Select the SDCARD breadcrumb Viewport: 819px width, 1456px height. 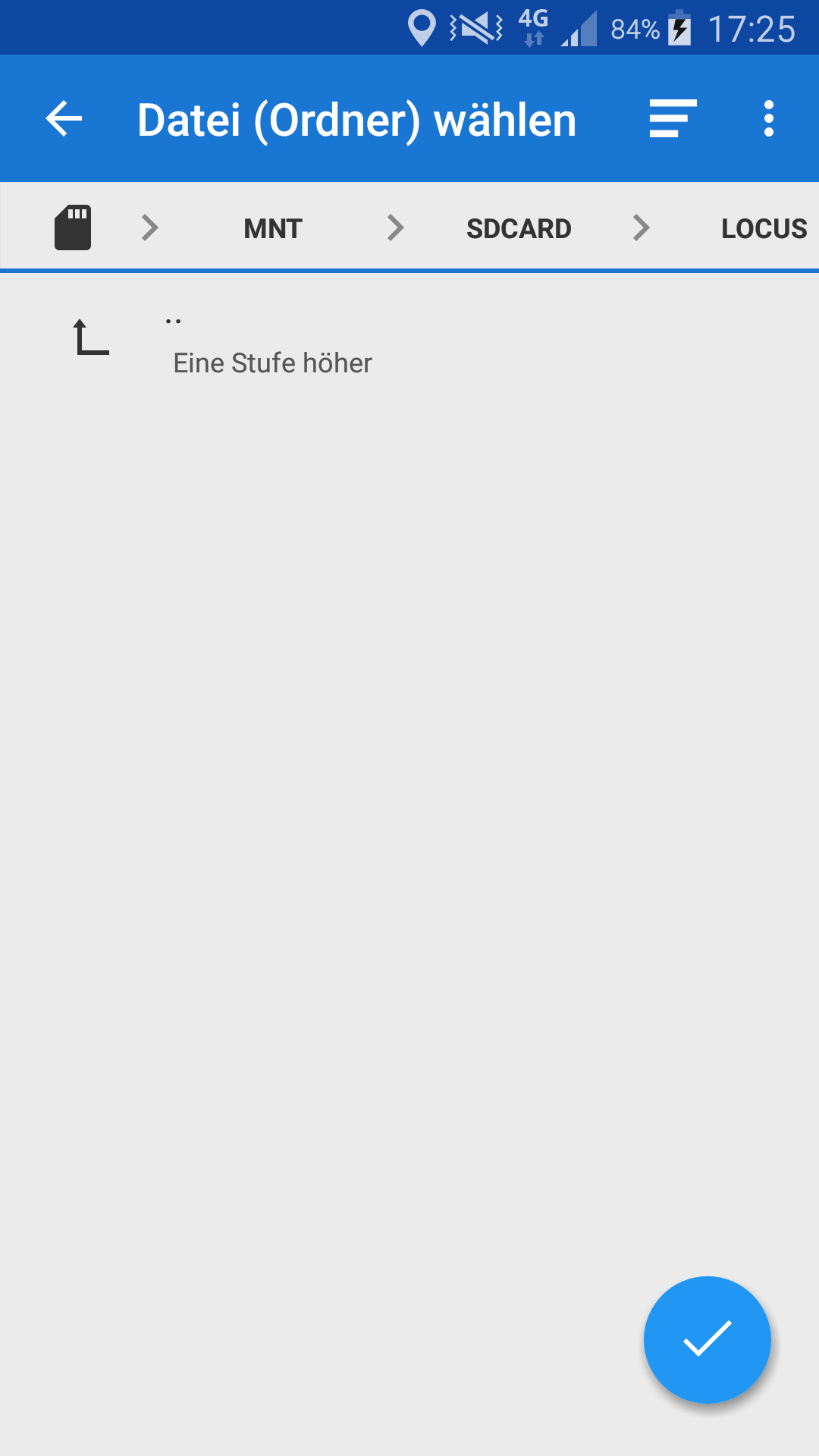tap(519, 228)
